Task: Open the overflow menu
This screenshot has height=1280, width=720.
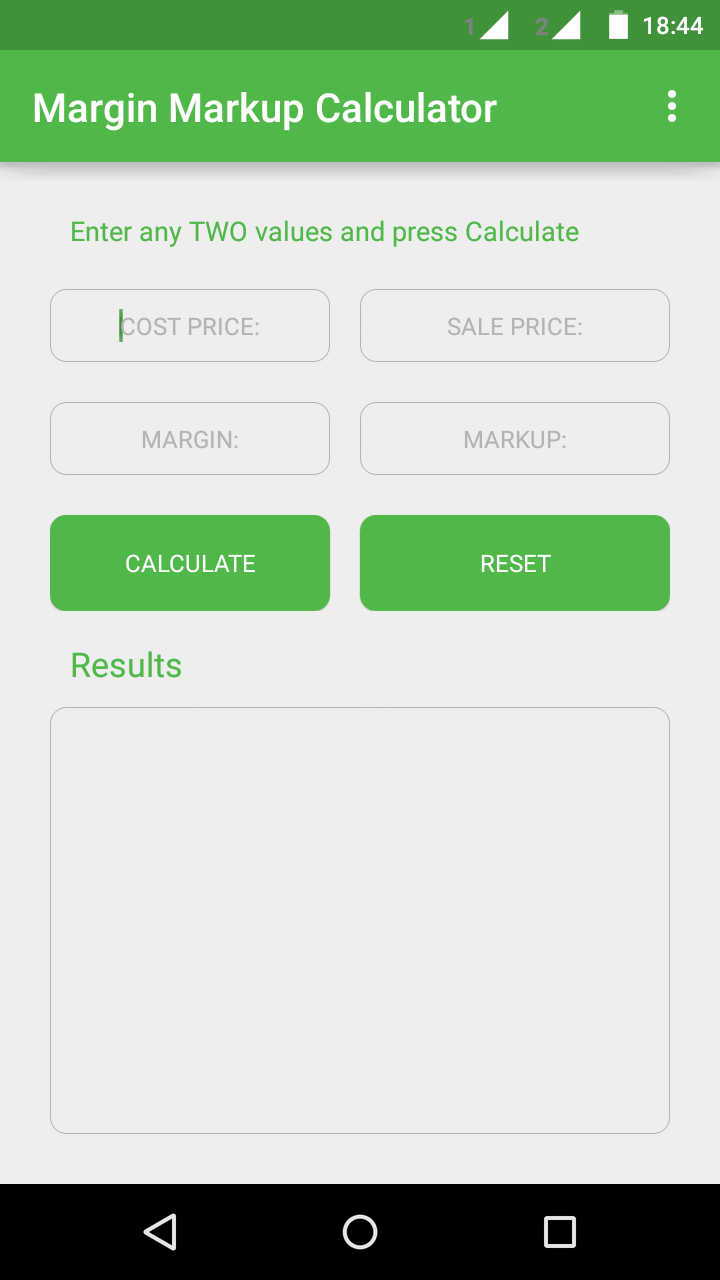Action: click(672, 107)
